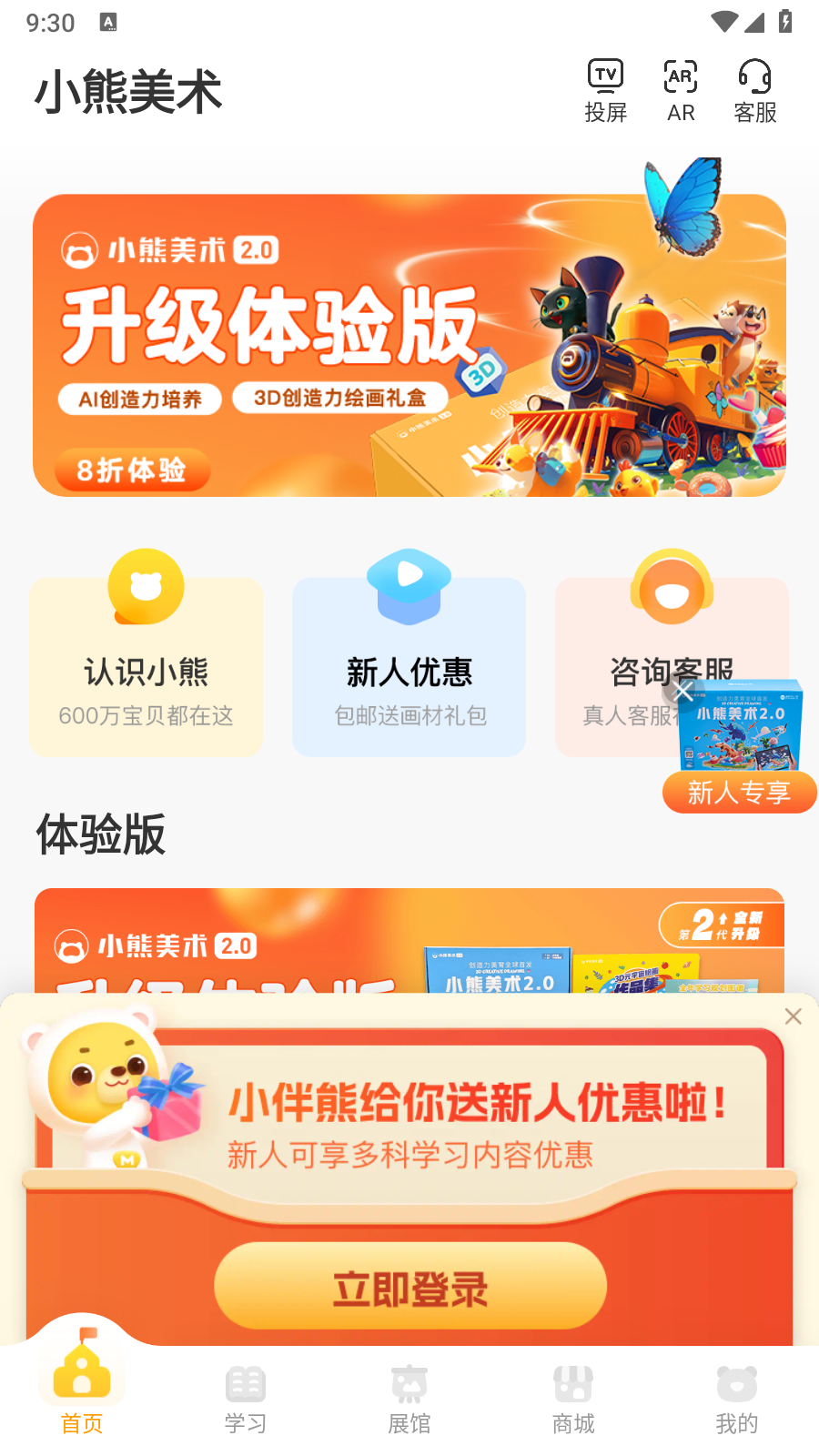Tap the 新人优惠 card
This screenshot has height=1456, width=819.
pos(408,666)
